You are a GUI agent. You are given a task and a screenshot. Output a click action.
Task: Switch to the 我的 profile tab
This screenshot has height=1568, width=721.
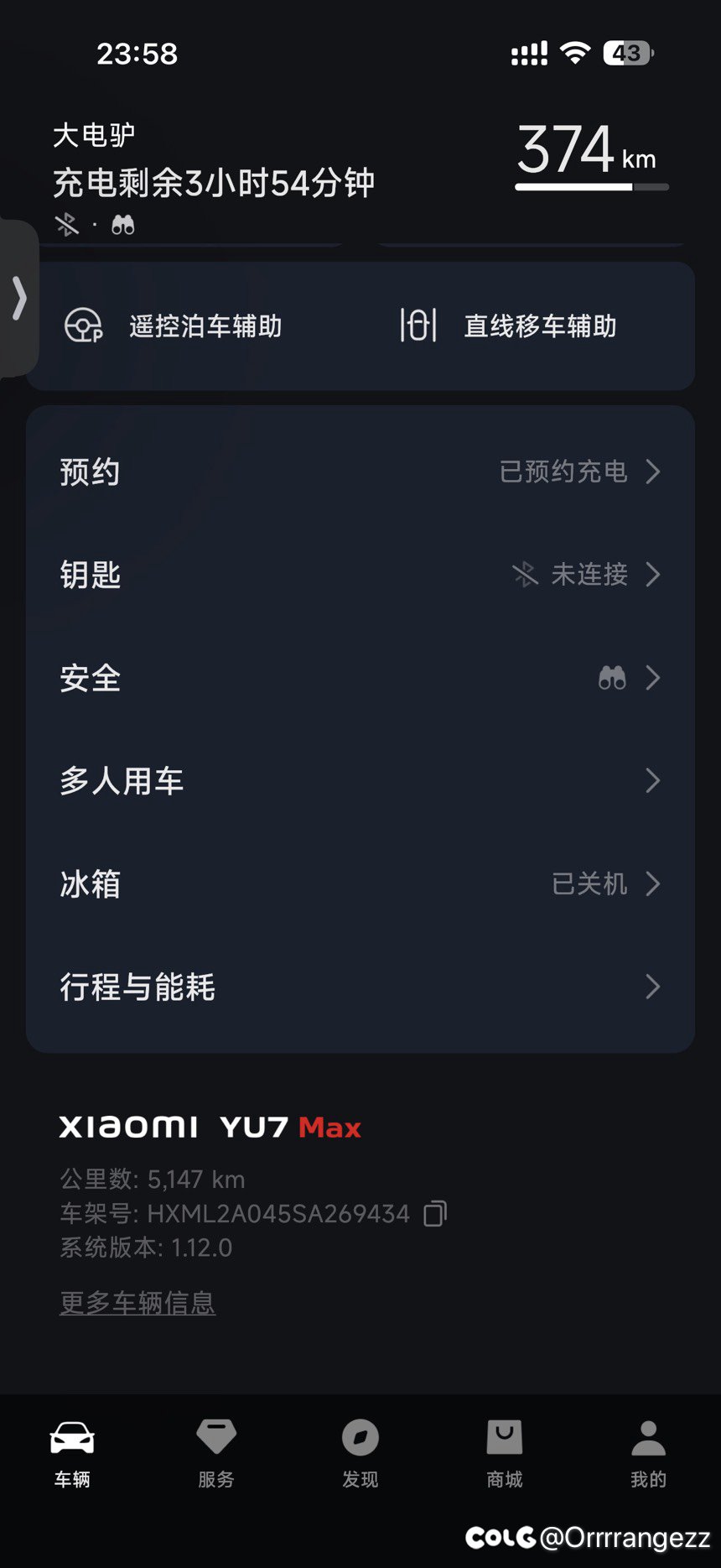pyautogui.click(x=648, y=1454)
